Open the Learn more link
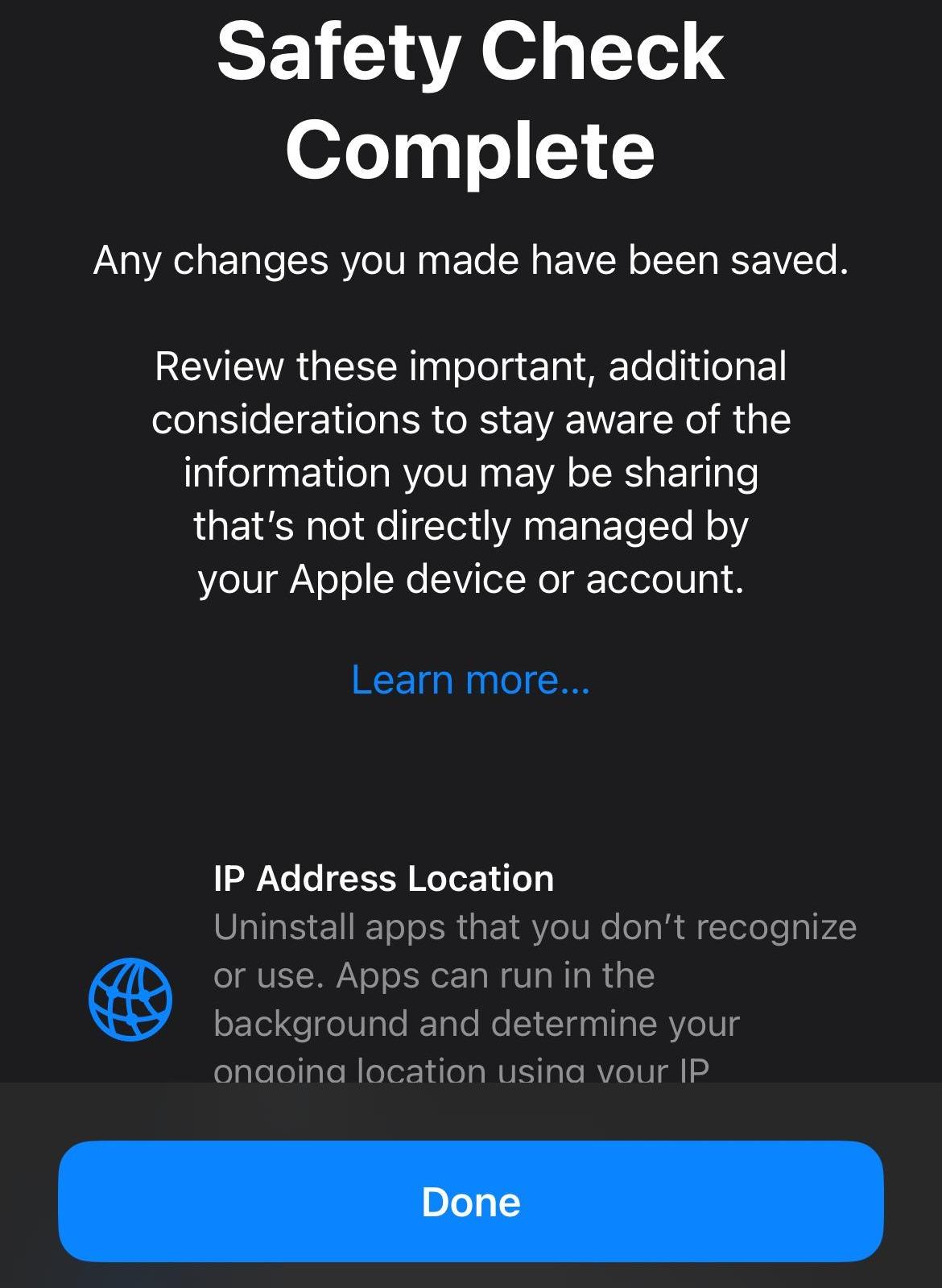The width and height of the screenshot is (942, 1288). pyautogui.click(x=470, y=680)
